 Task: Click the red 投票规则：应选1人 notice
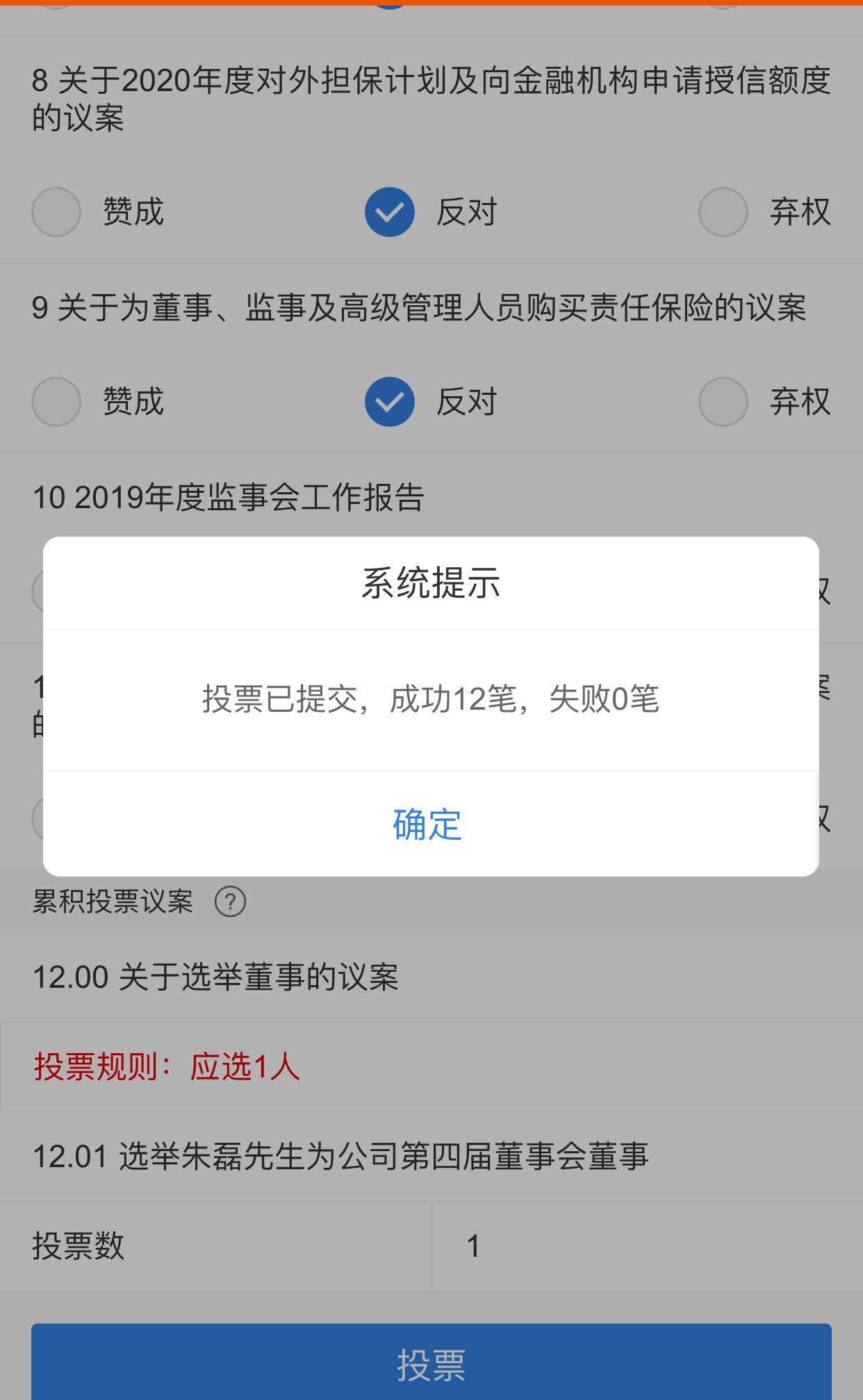point(167,1067)
